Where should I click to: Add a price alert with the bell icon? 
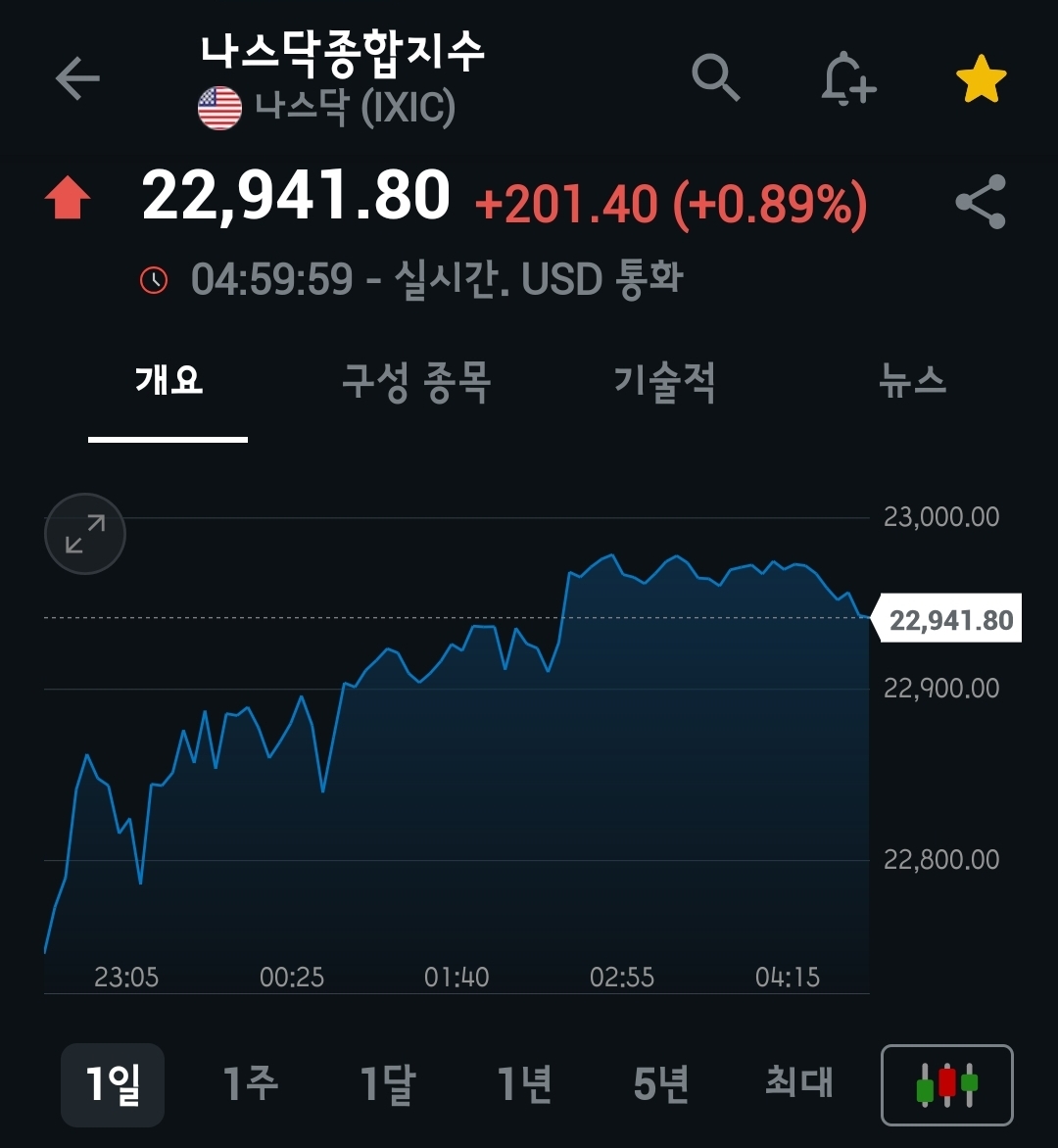(846, 77)
